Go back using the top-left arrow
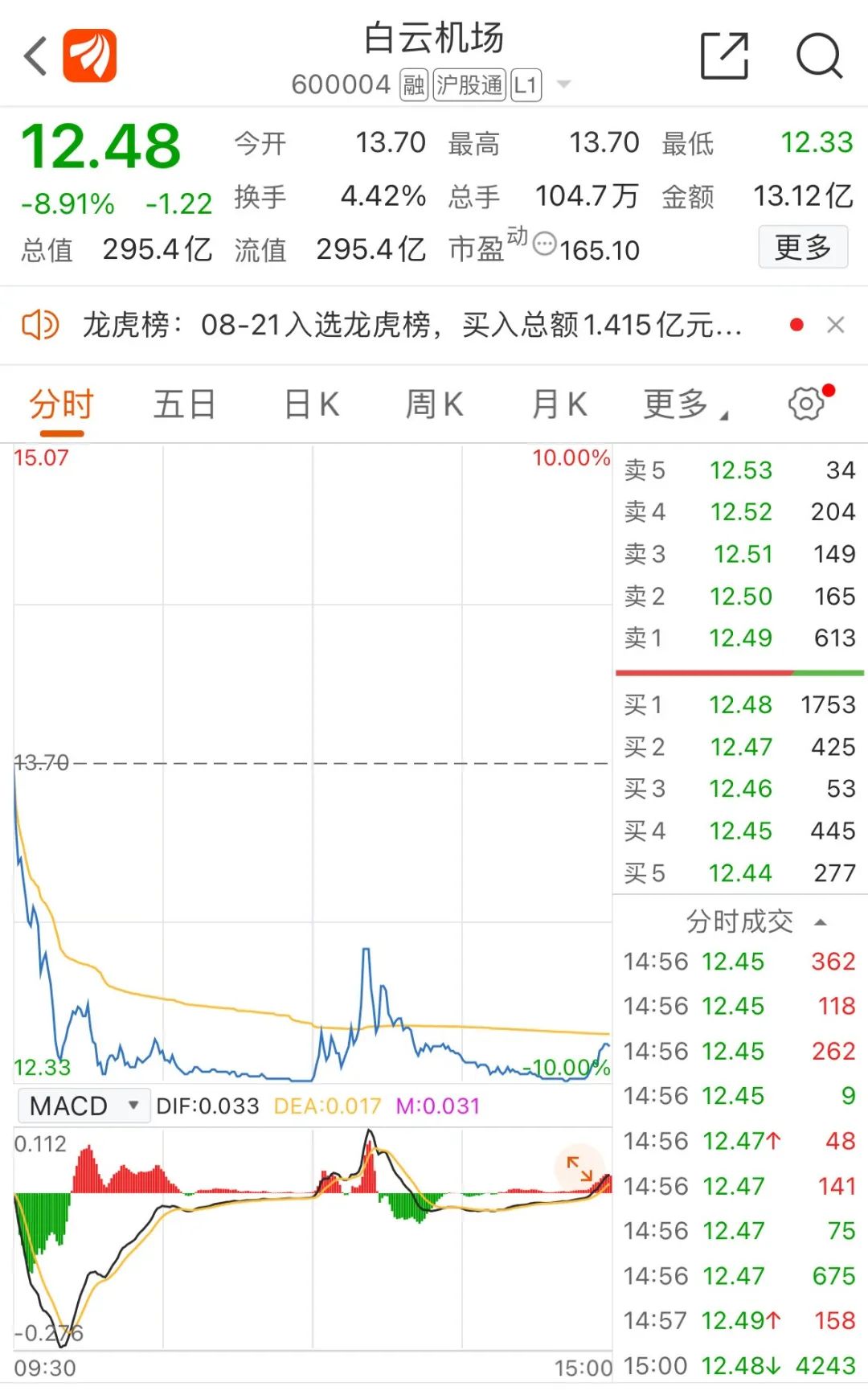Image resolution: width=868 pixels, height=1395 pixels. pyautogui.click(x=35, y=57)
